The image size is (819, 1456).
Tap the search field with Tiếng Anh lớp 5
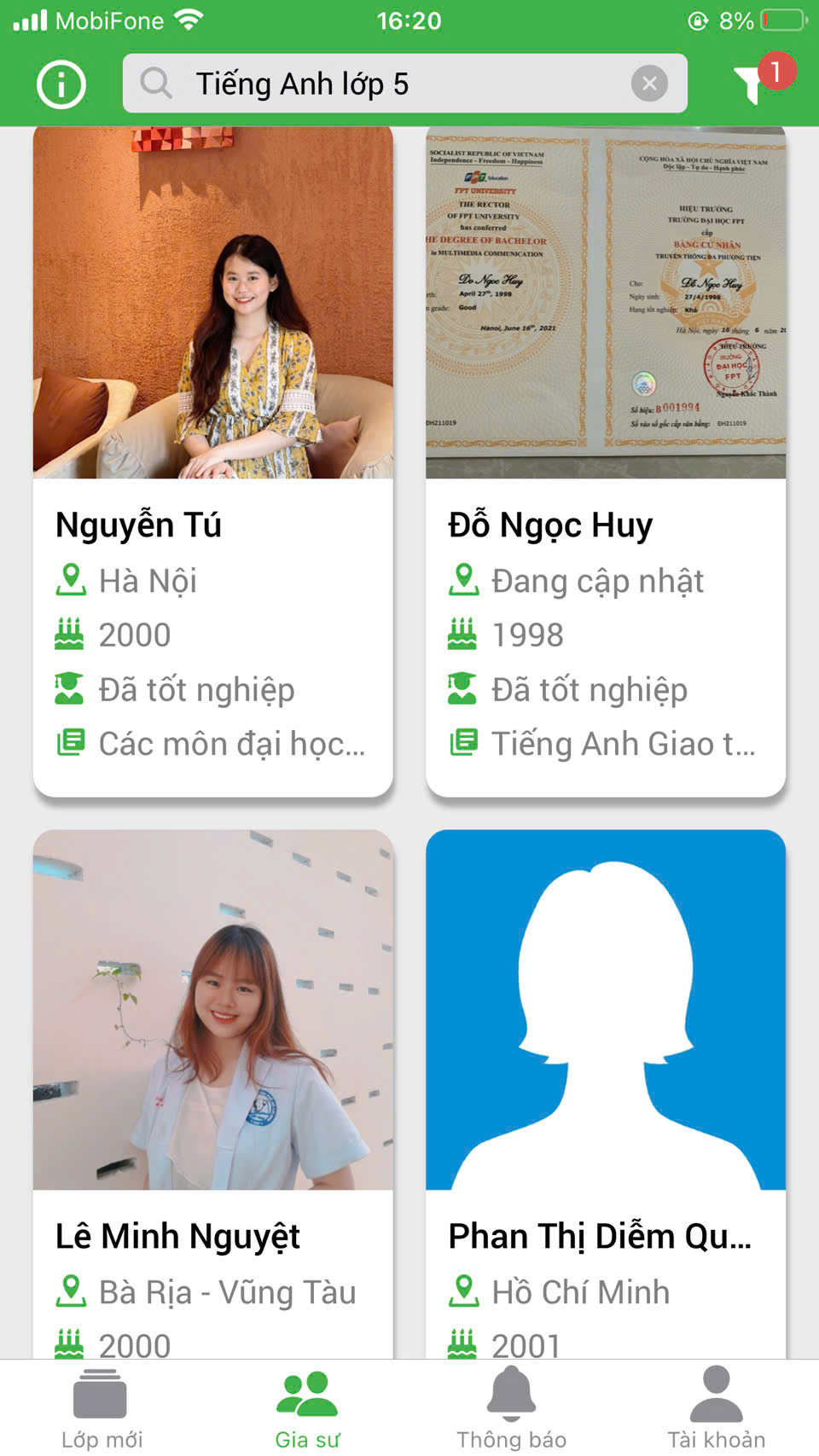point(384,84)
